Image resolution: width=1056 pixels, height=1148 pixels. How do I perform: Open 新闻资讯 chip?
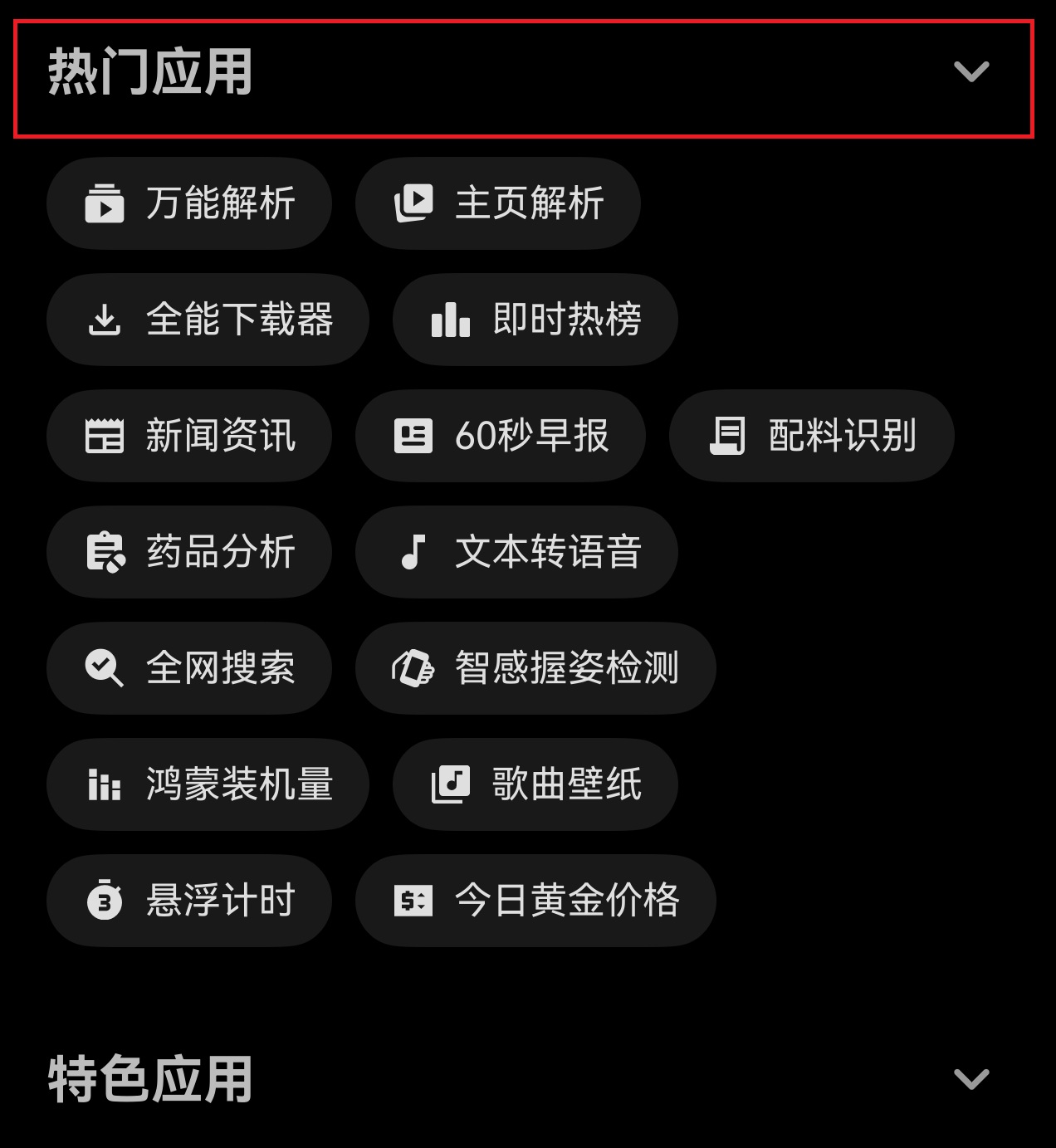[189, 436]
